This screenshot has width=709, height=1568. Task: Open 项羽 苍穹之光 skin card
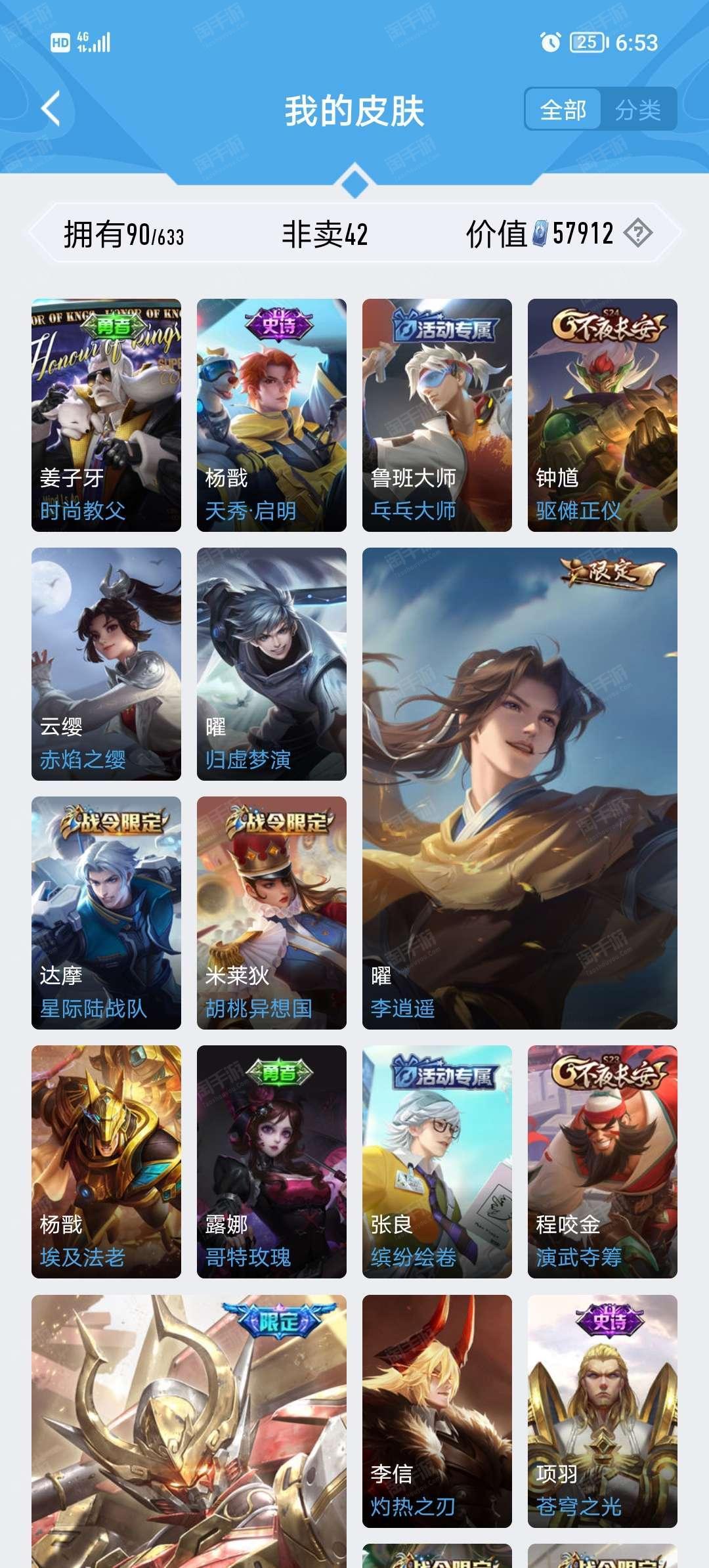(603, 1411)
